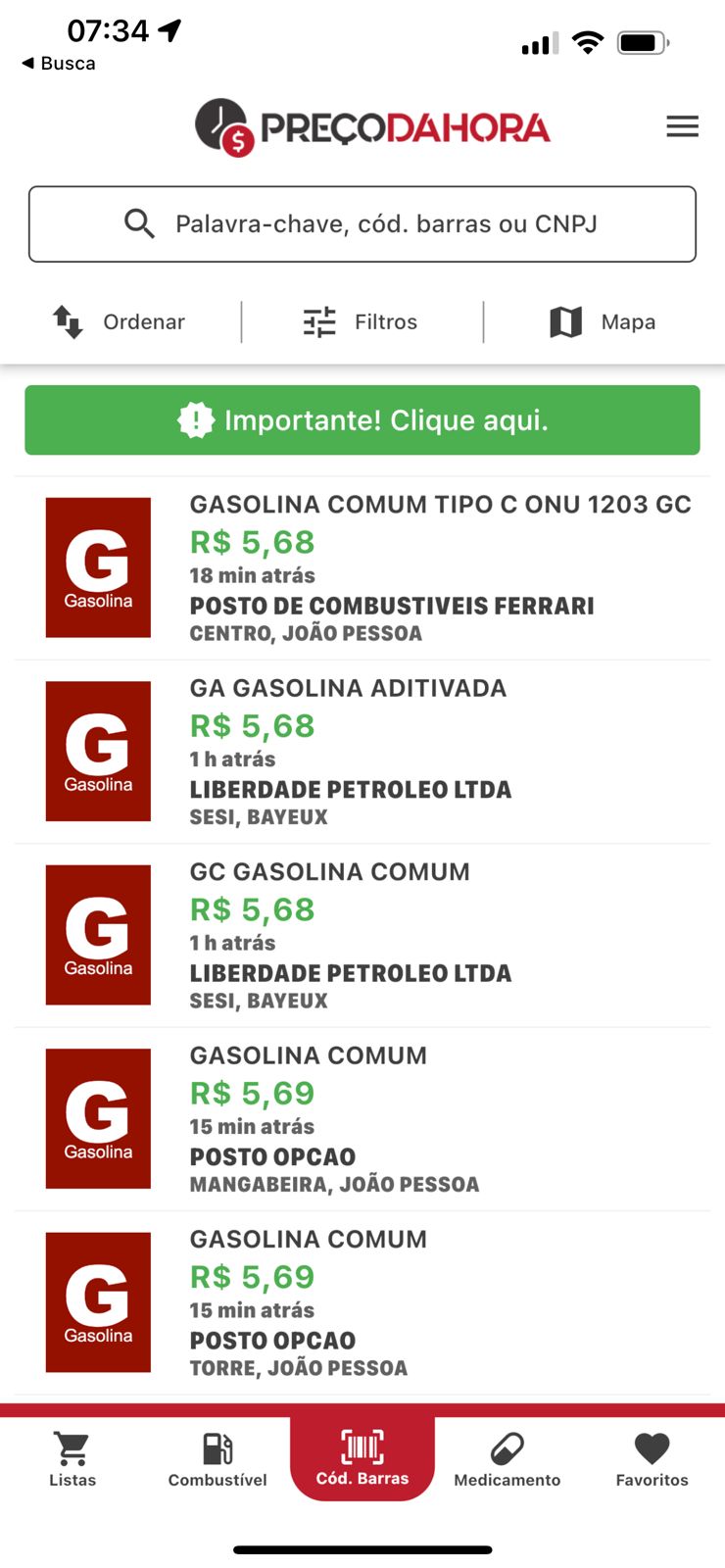The width and height of the screenshot is (725, 1568).
Task: Open the Ordenar sorting options
Action: tap(119, 321)
